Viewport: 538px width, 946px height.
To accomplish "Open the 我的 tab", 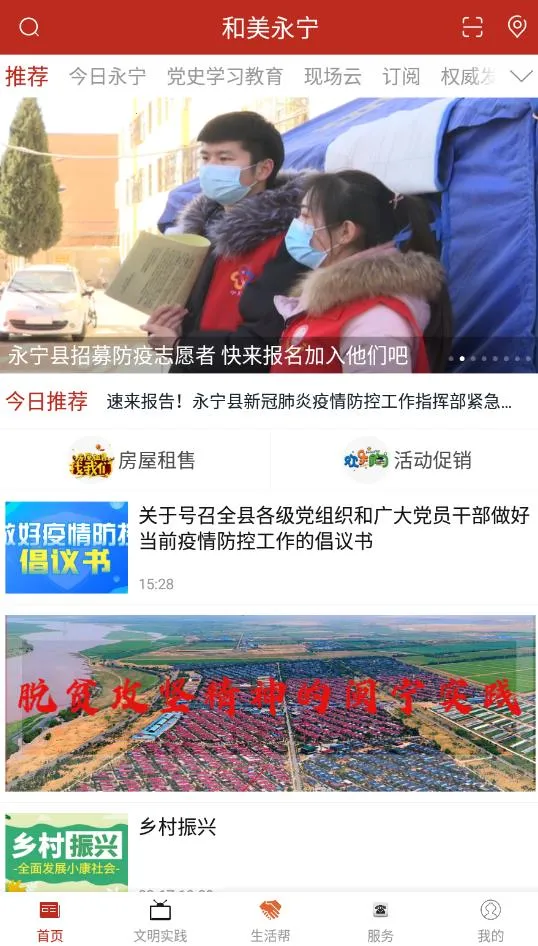I will 490,921.
